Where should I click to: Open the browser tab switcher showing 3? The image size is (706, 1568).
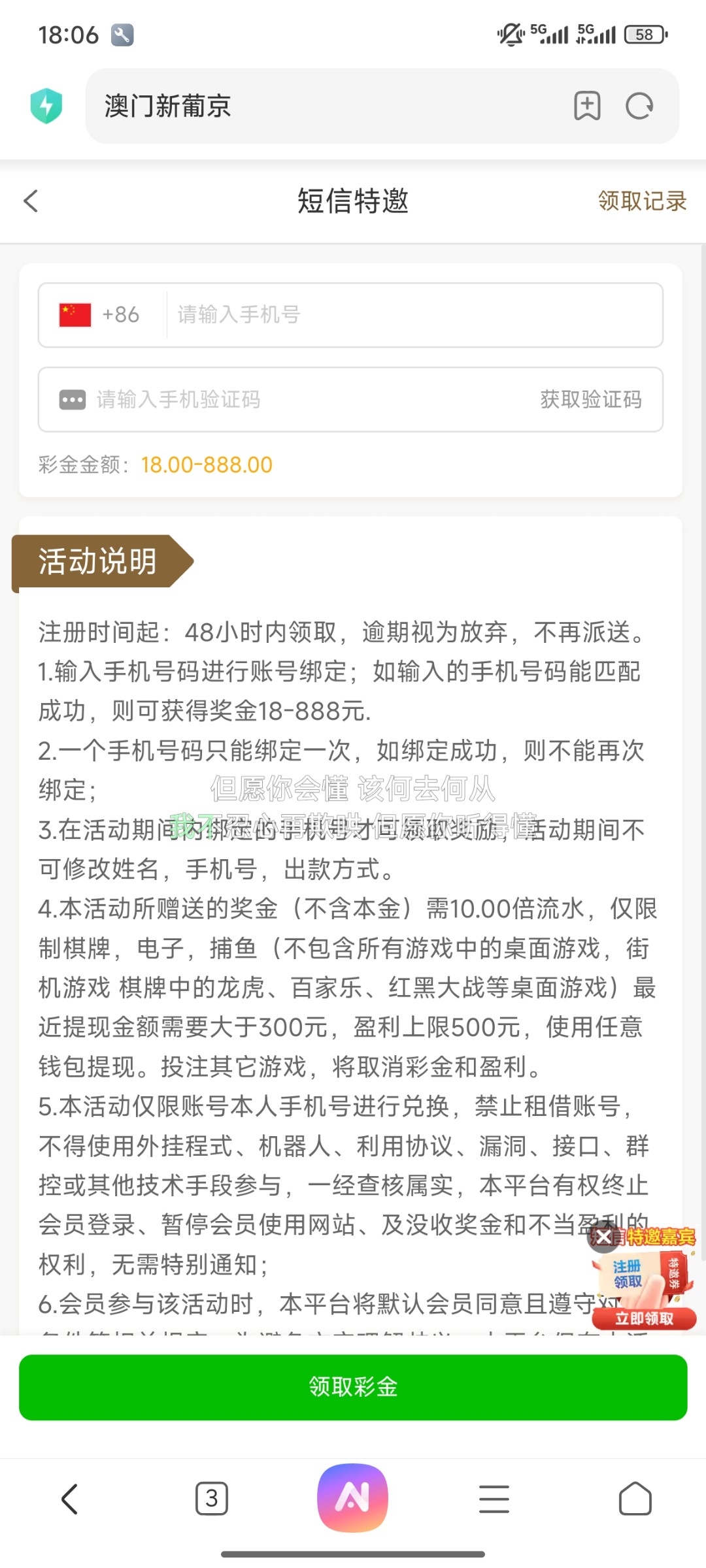(212, 1498)
